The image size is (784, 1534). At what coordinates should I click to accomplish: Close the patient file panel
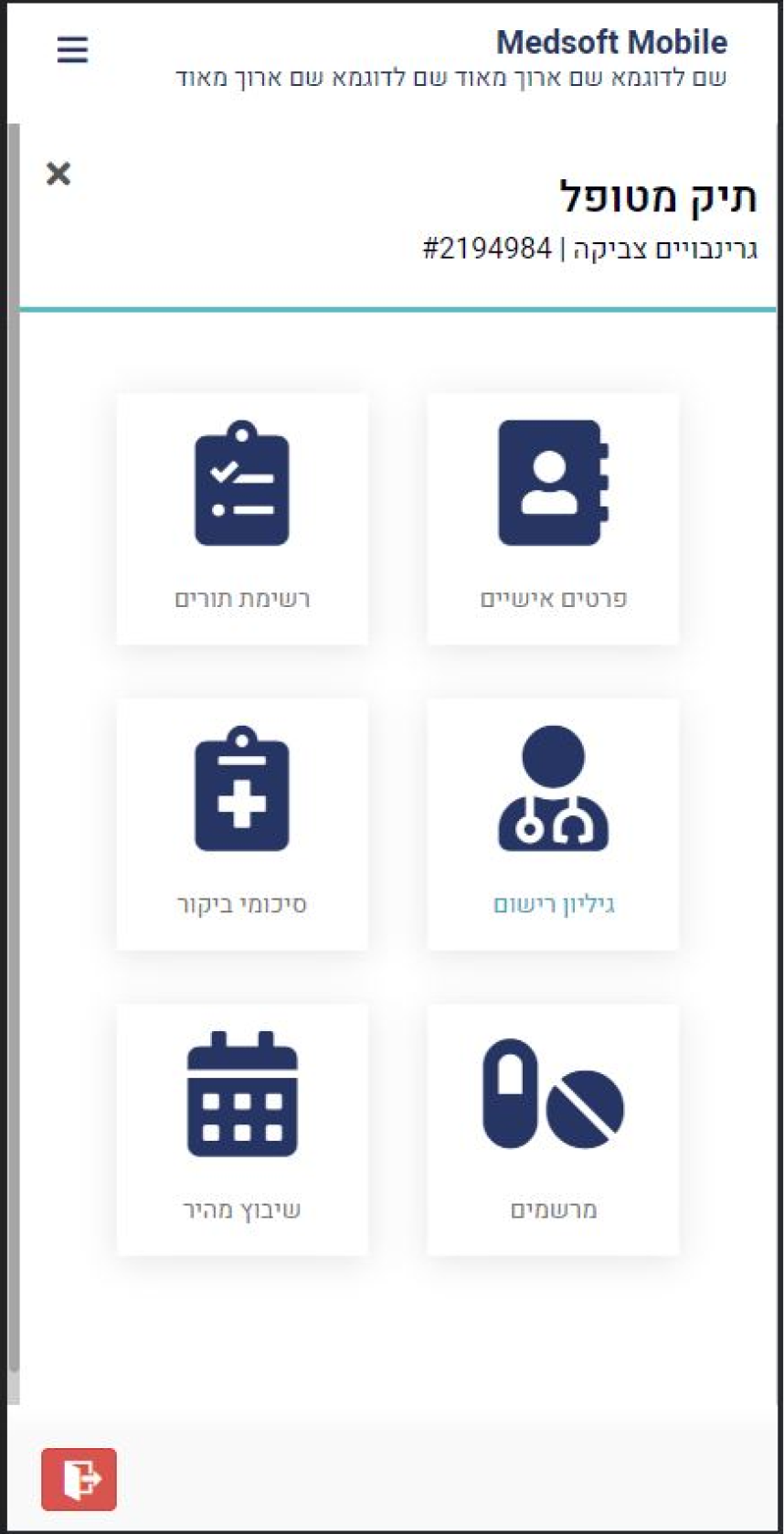(58, 173)
